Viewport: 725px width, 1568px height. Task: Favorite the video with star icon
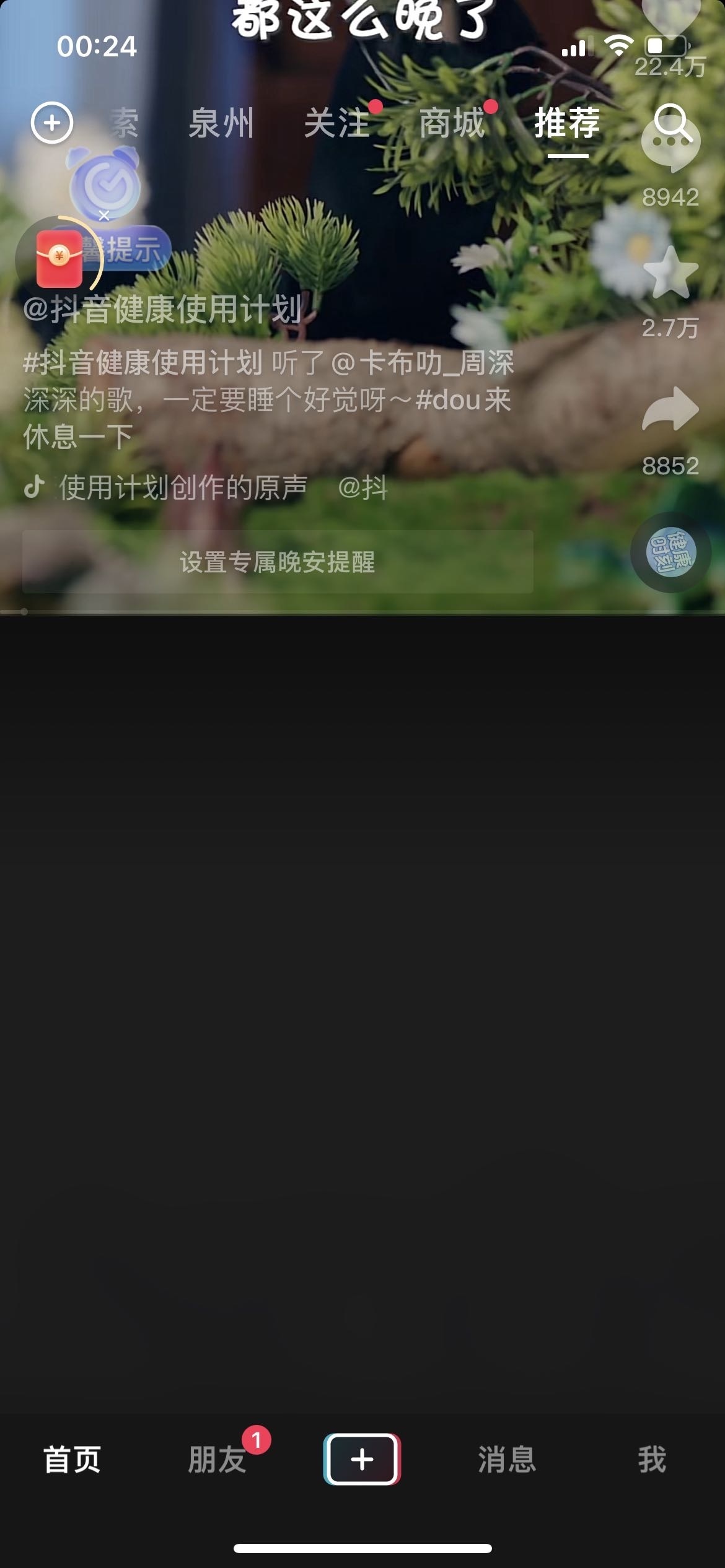click(x=670, y=274)
